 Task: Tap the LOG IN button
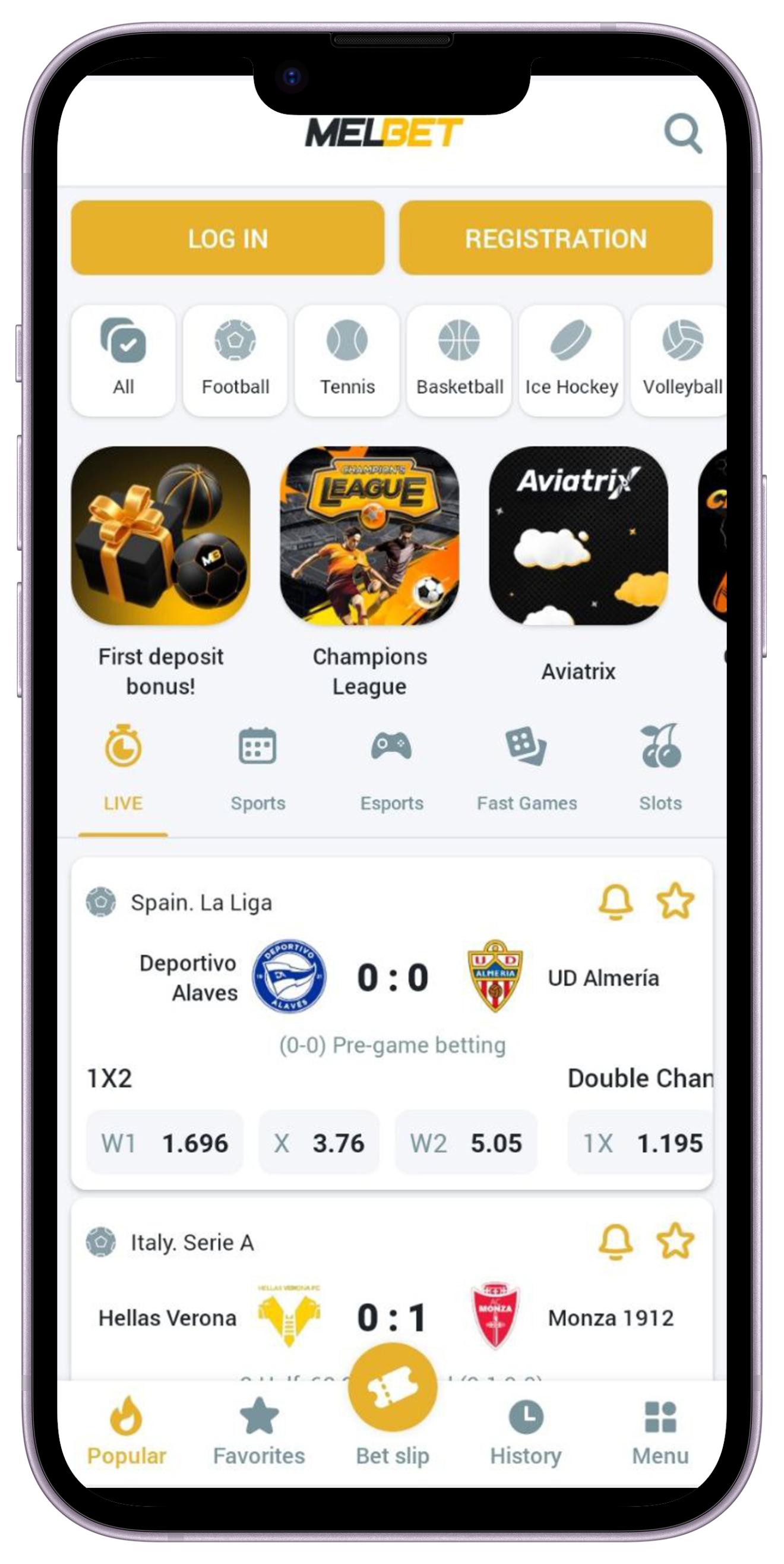coord(227,238)
